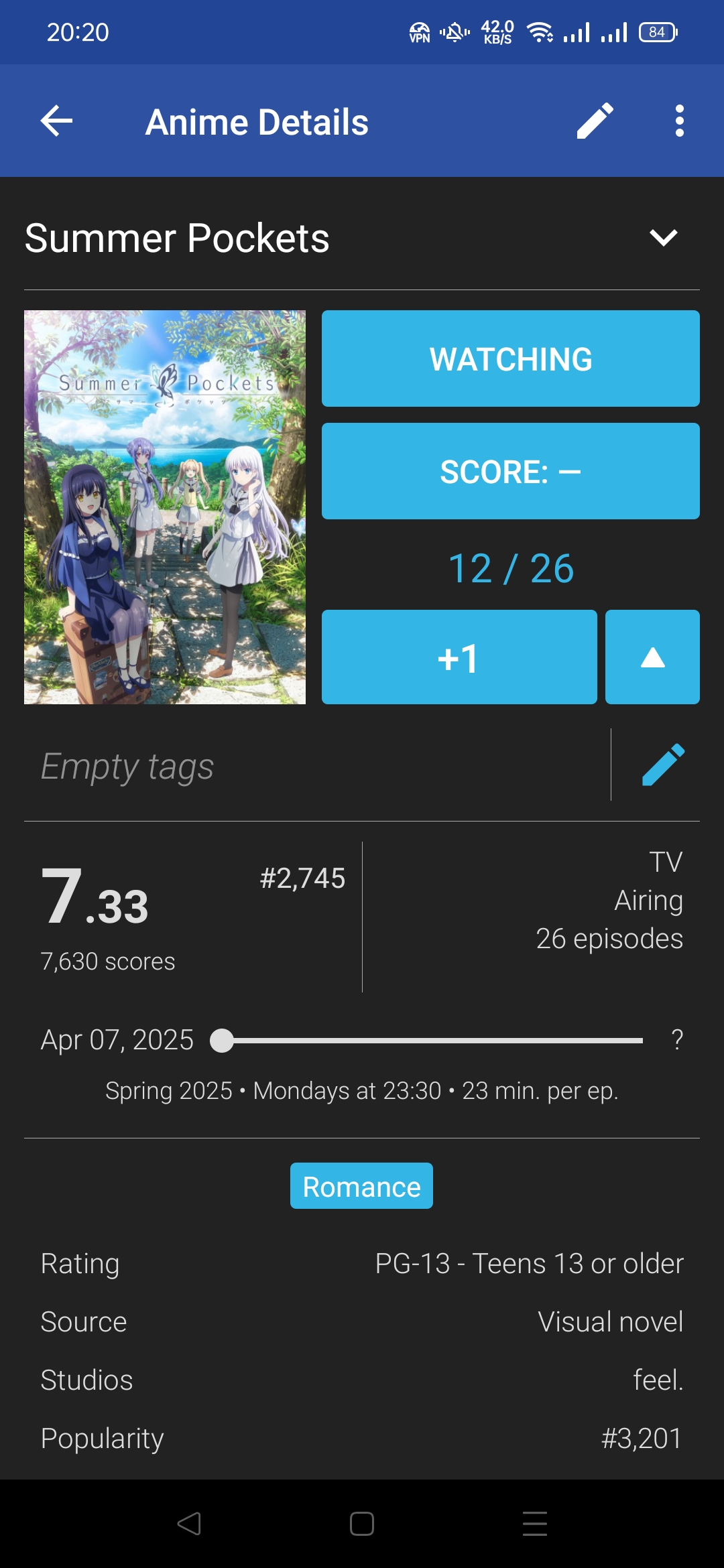
Task: Tap the system home button
Action: [x=362, y=1524]
